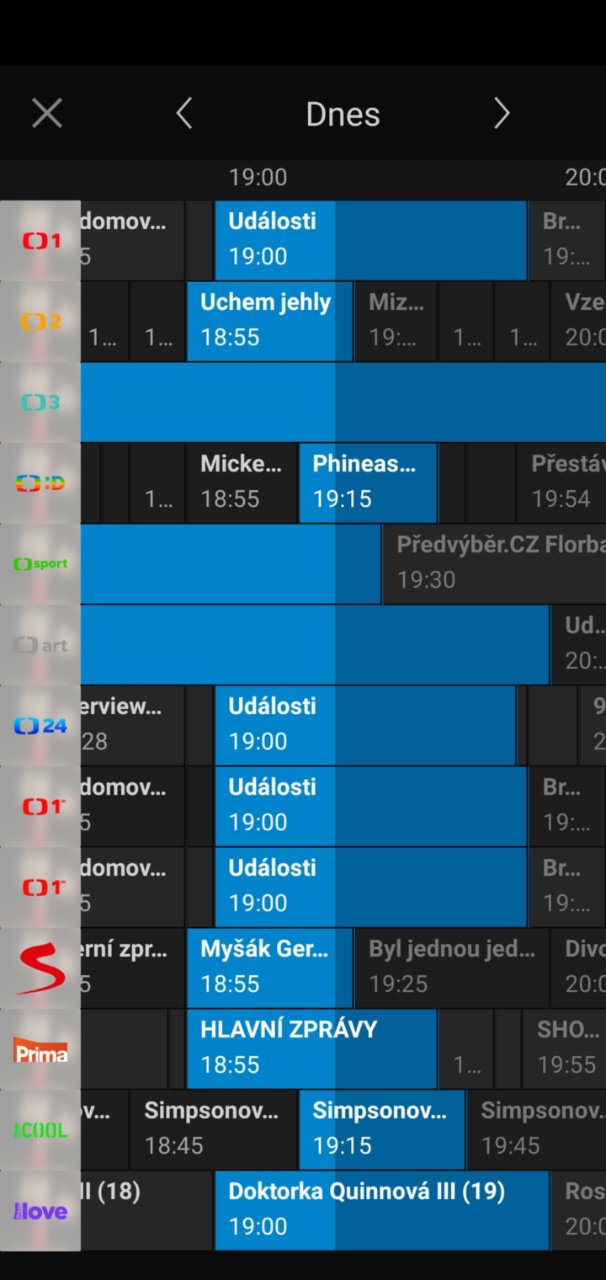
Task: Open the Dnes date selector
Action: tap(343, 114)
